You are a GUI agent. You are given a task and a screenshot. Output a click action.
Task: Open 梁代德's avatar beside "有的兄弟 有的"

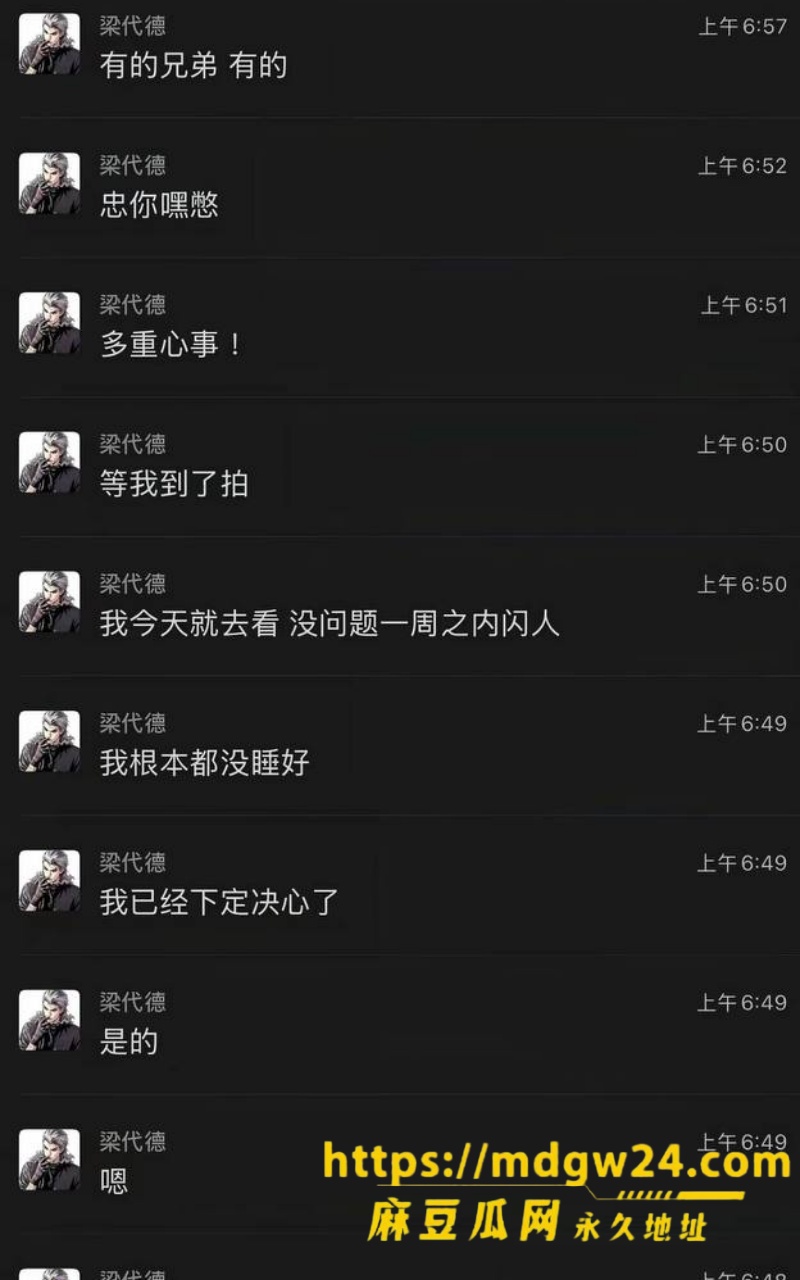click(49, 44)
